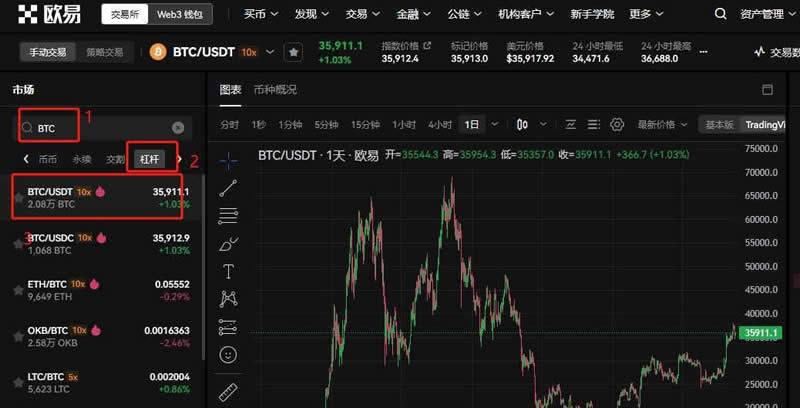Open the BTC/USDC pair row
Image resolution: width=800 pixels, height=408 pixels.
(x=100, y=244)
